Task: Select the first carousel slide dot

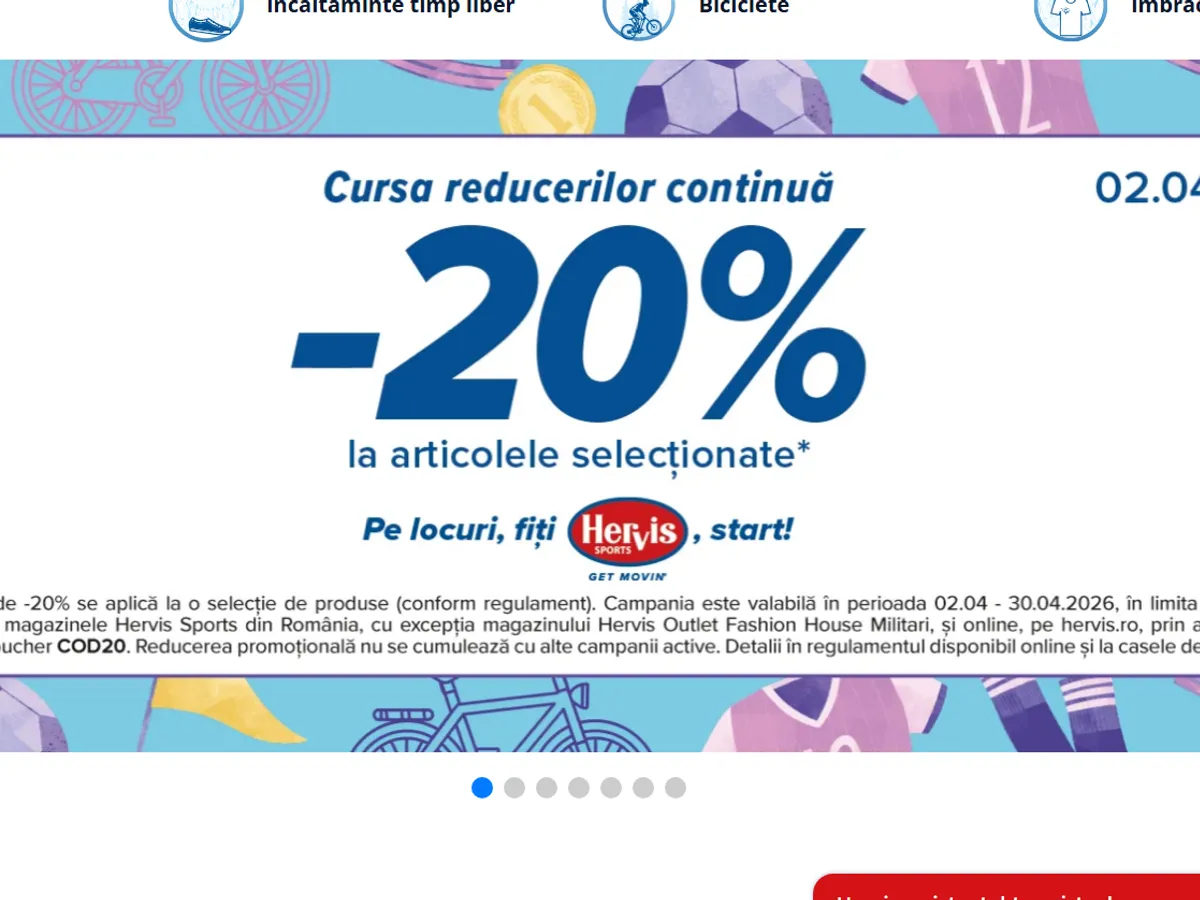Action: [482, 788]
